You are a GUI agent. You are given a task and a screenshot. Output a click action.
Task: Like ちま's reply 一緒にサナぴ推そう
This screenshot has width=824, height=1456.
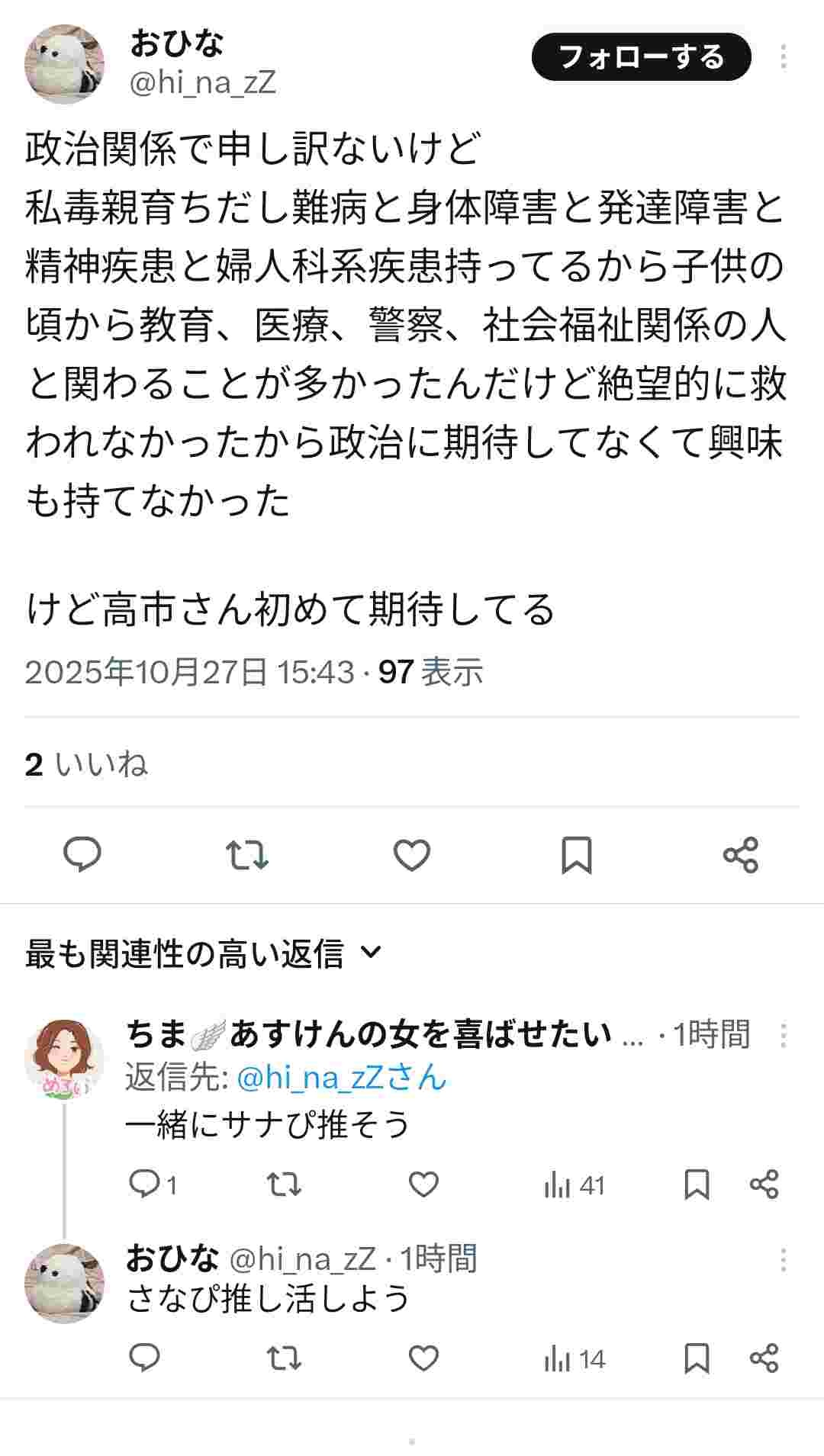point(423,1184)
